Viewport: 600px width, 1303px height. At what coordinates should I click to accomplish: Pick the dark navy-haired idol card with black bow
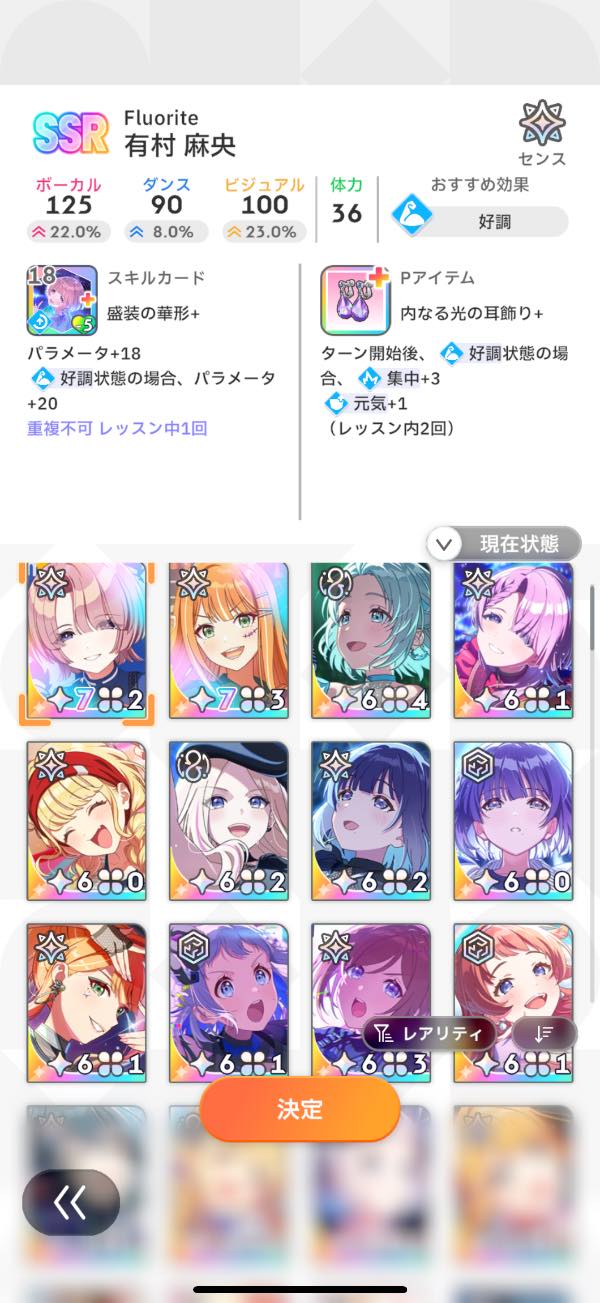pos(371,820)
